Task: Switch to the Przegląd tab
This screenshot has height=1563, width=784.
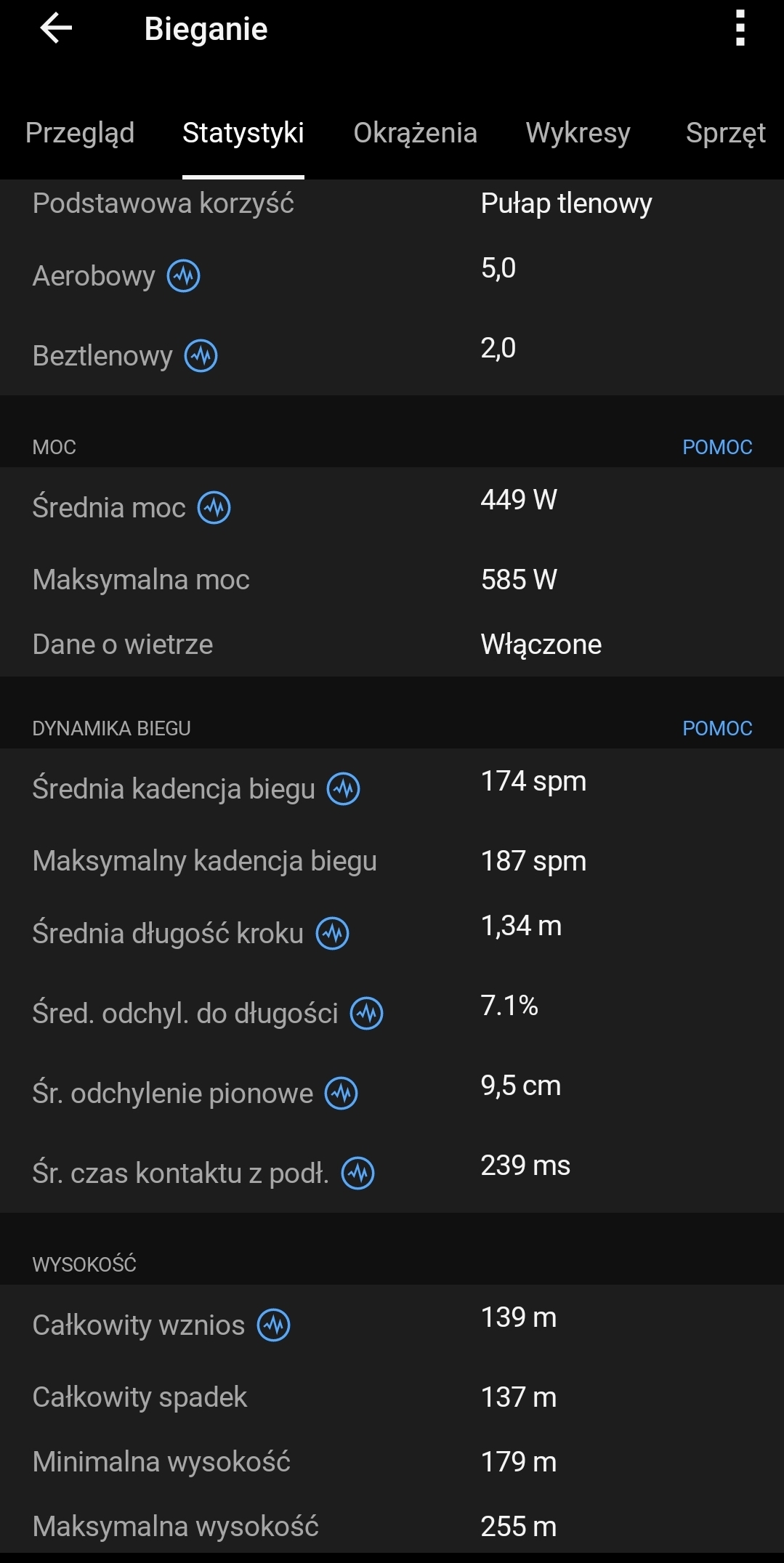Action: pos(80,133)
